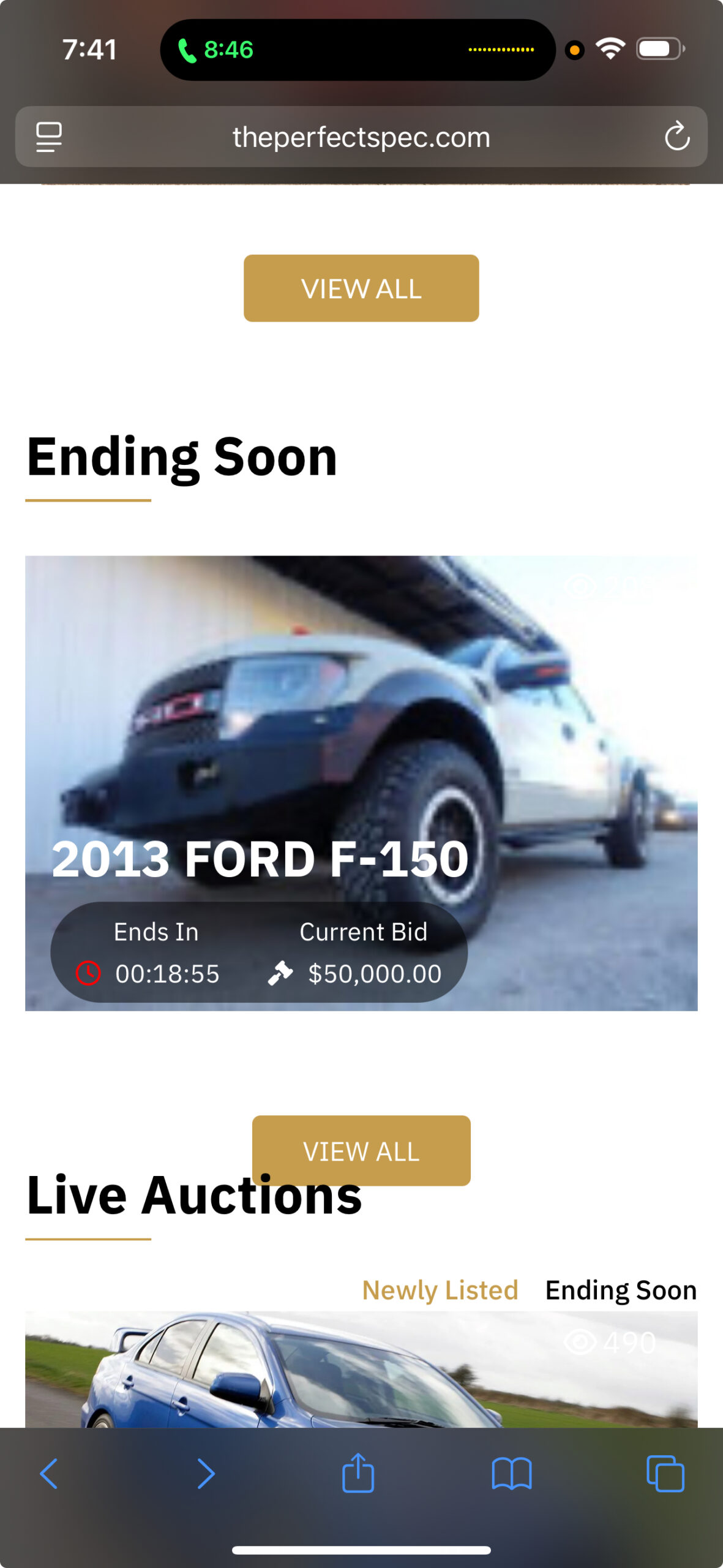Go forward in browser history
723x1568 pixels.
coord(206,1474)
